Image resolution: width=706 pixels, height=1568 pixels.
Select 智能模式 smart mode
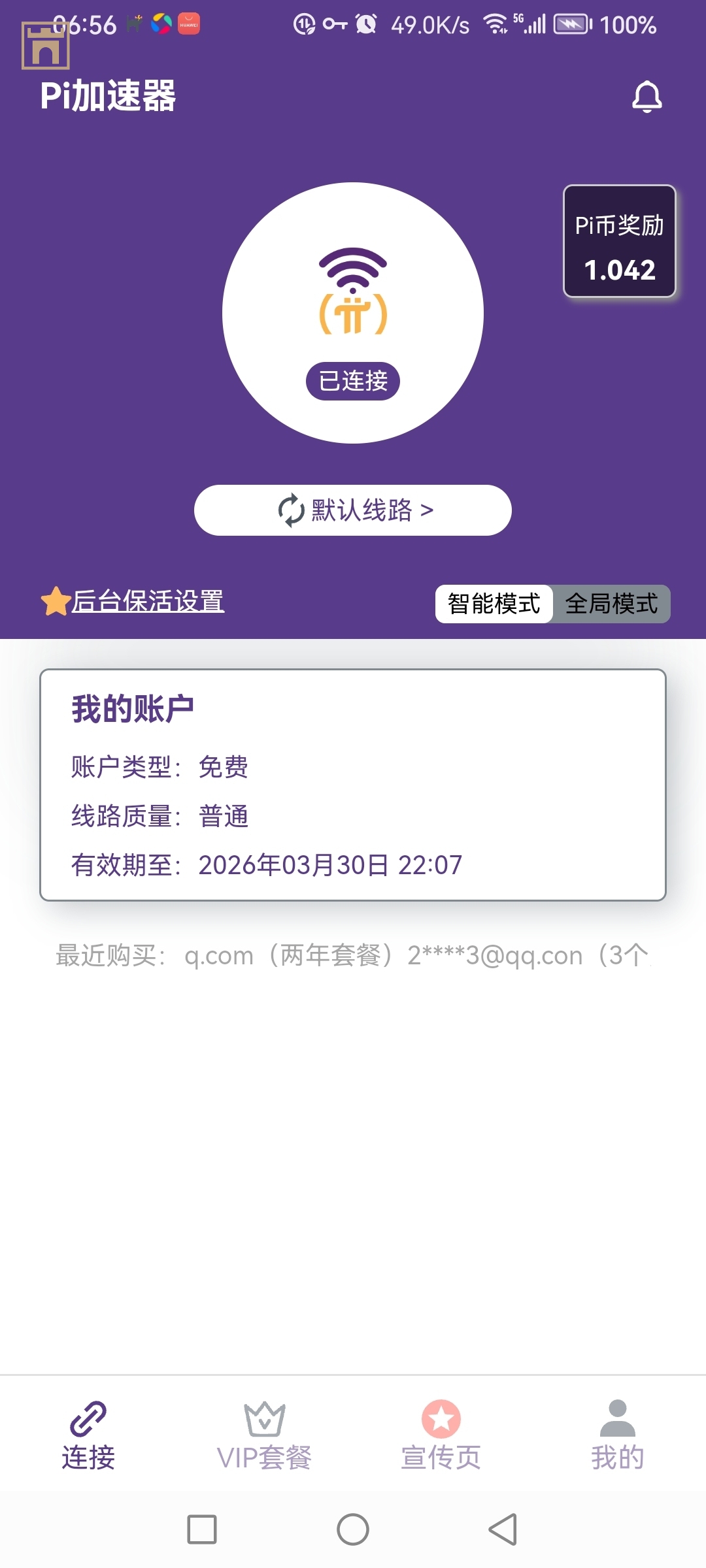pyautogui.click(x=494, y=604)
